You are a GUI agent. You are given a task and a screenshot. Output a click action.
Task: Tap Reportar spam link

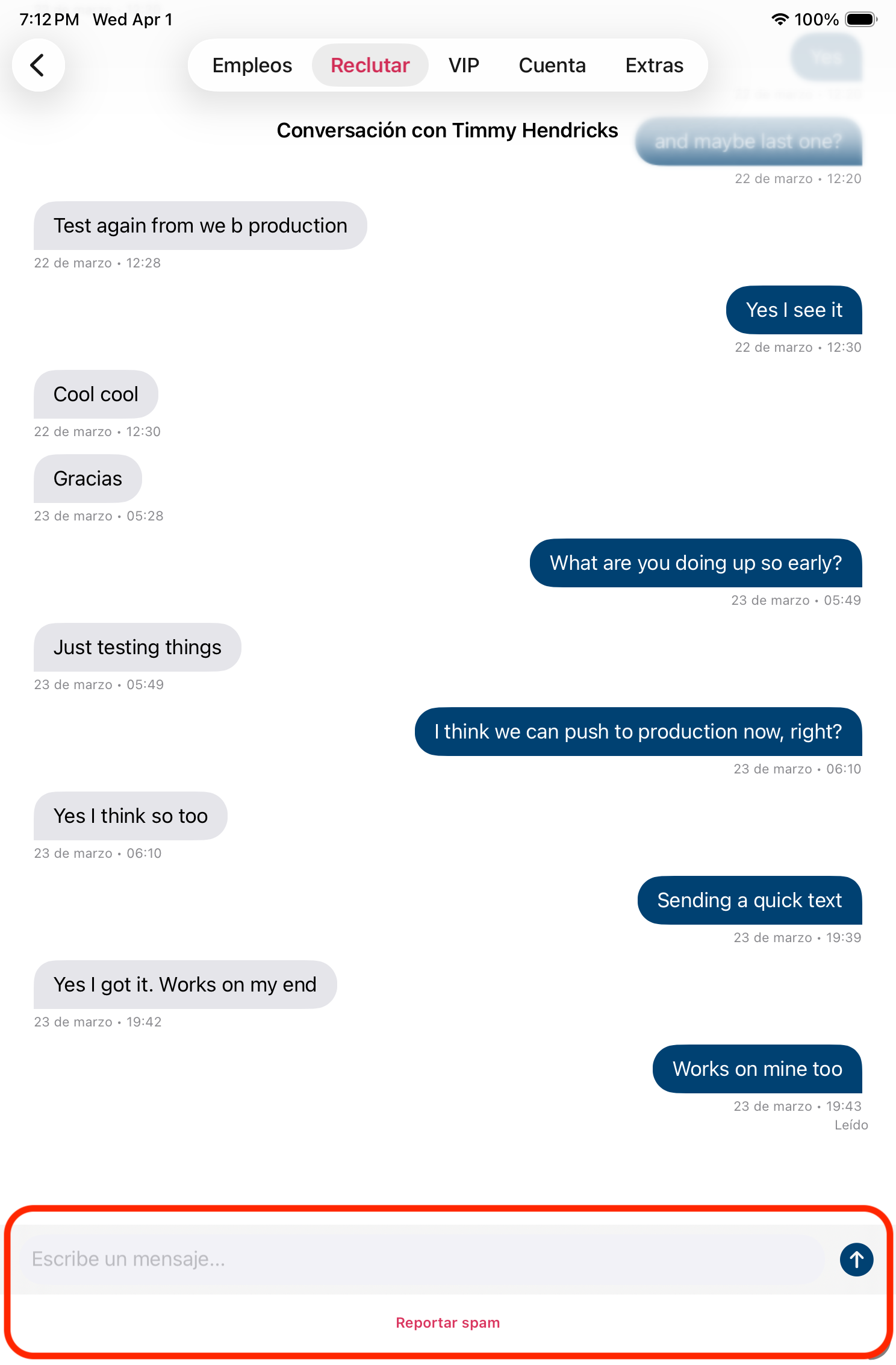[x=447, y=1322]
